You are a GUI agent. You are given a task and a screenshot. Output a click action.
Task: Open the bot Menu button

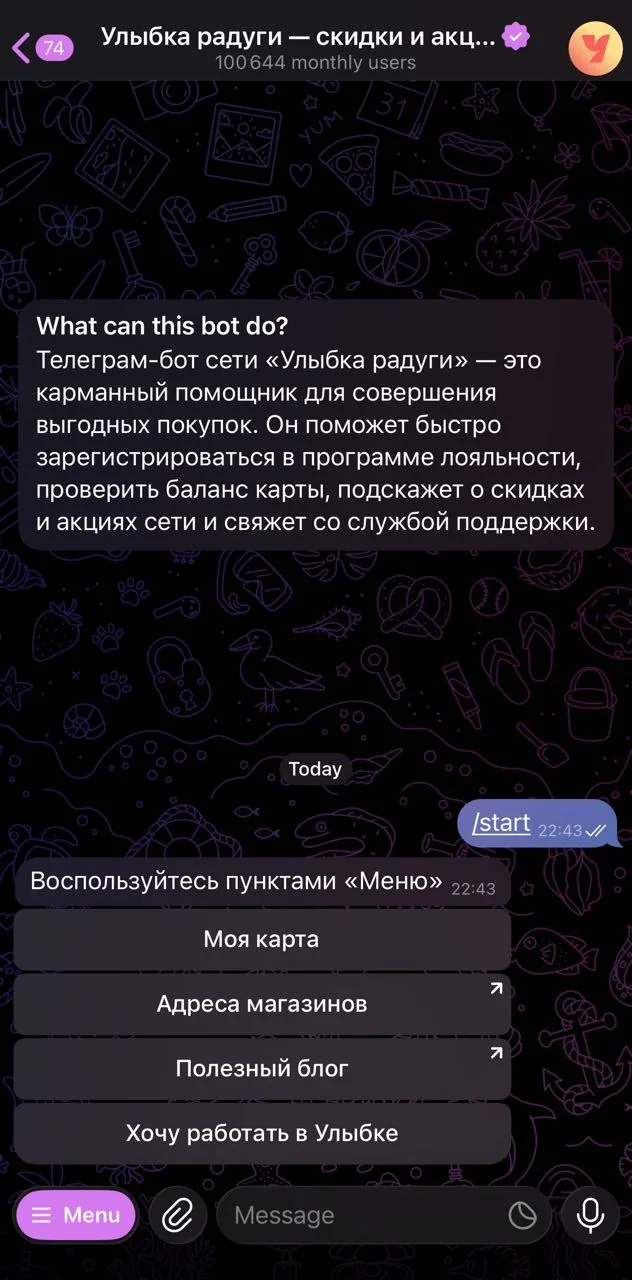point(75,1215)
